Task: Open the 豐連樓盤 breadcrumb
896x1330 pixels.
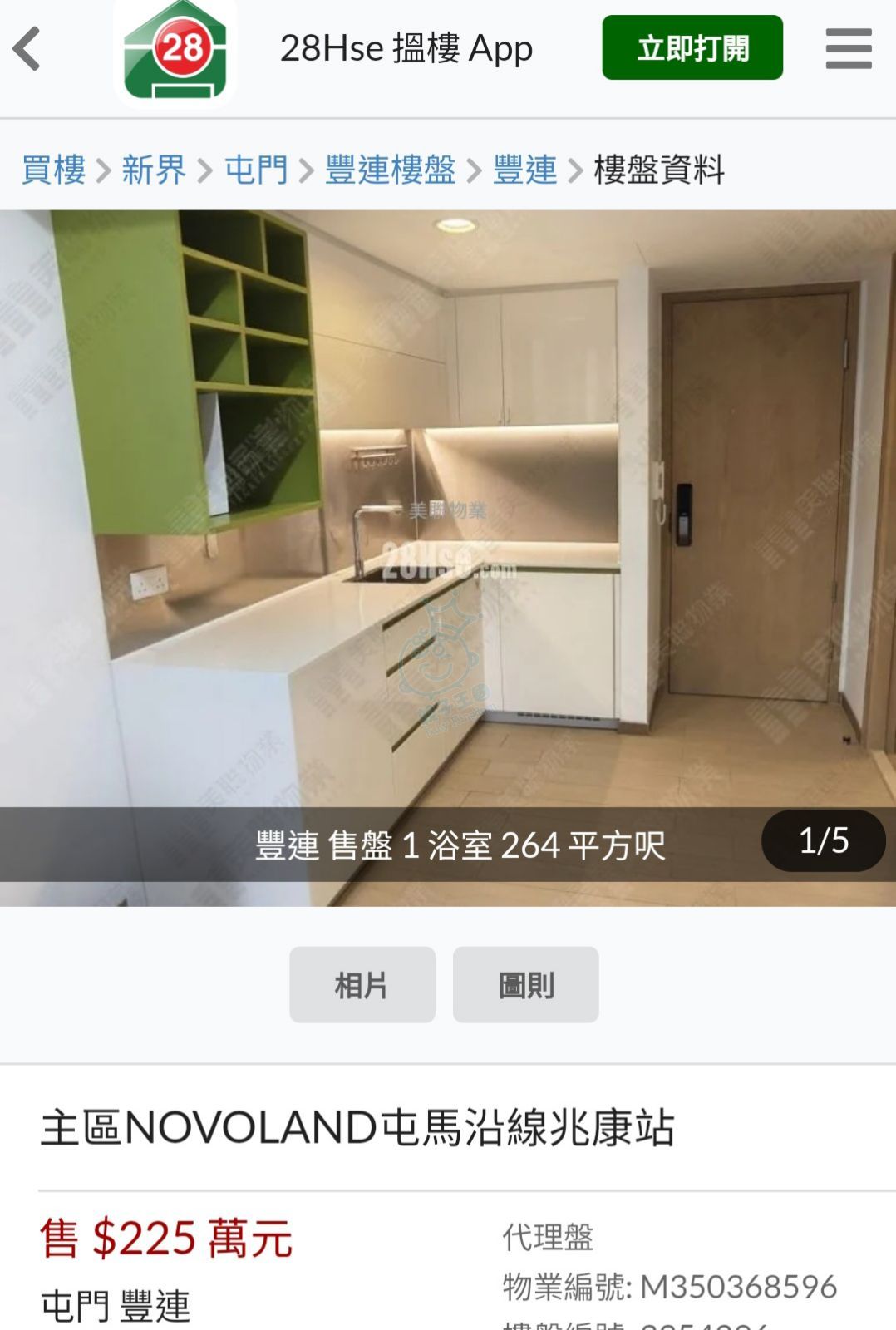Action: coord(390,170)
